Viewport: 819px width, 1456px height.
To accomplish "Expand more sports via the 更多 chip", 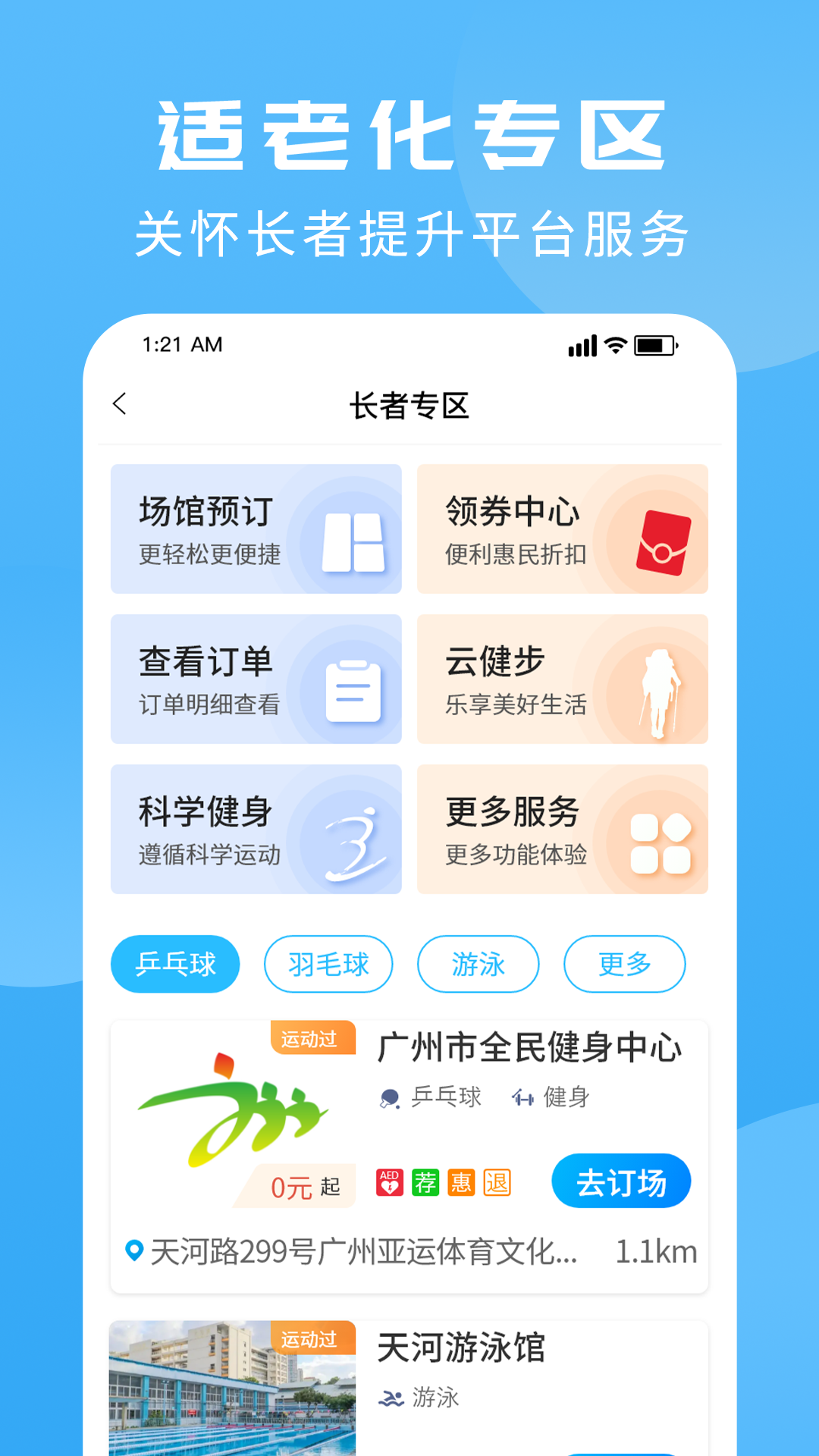I will point(625,964).
